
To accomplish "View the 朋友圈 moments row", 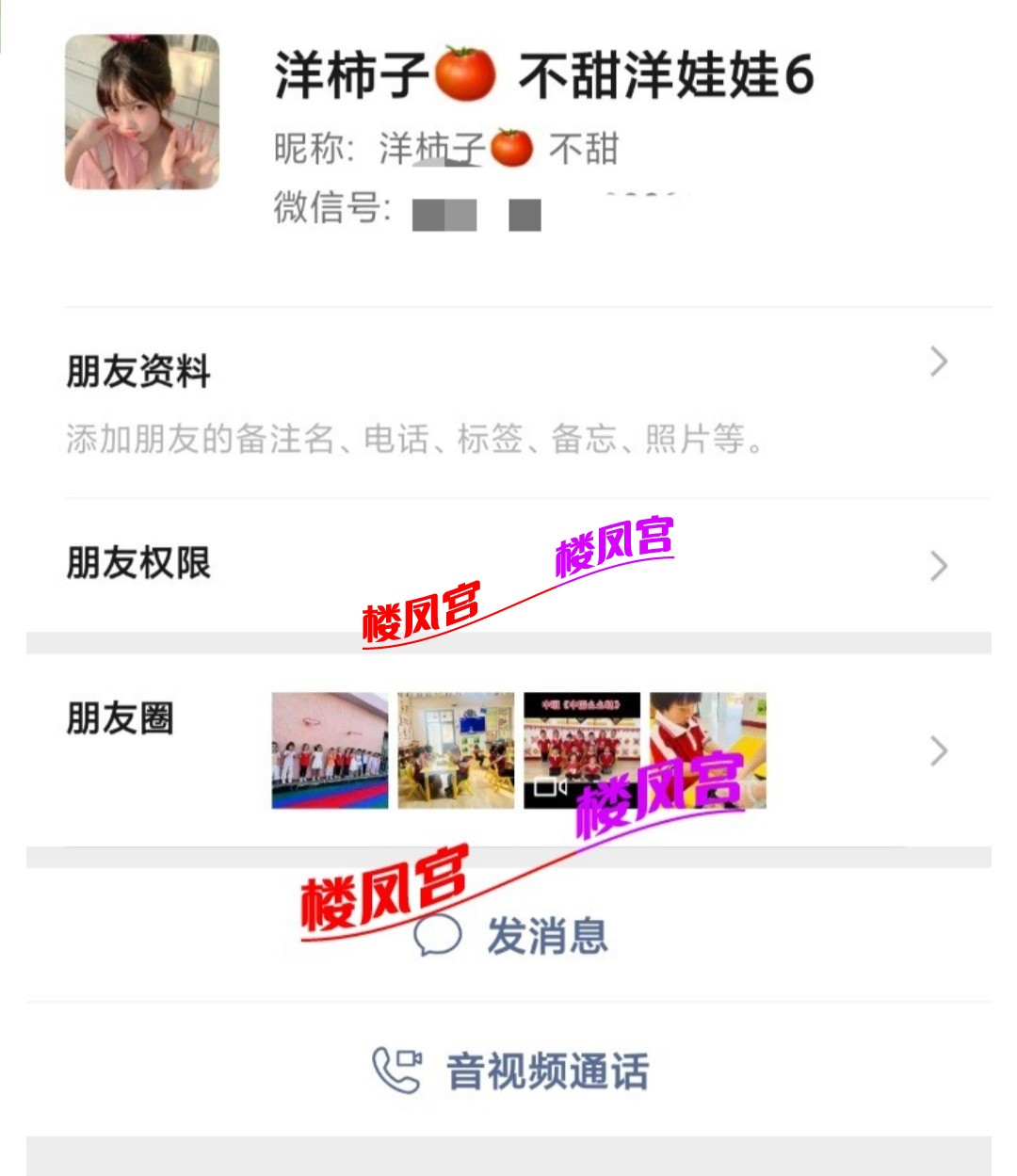I will pyautogui.click(x=508, y=750).
